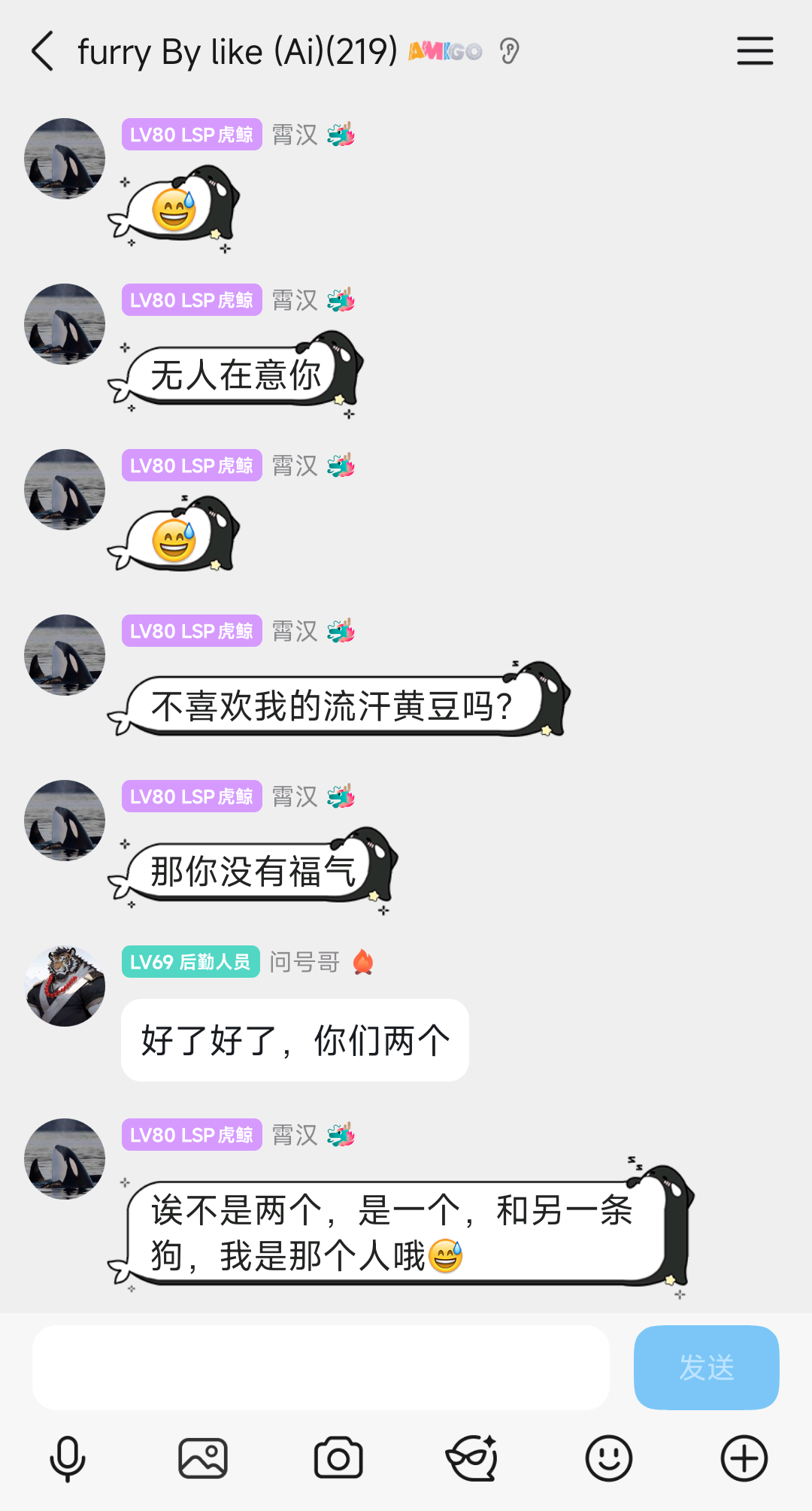Tap the LV69 后勤人员 badge
Viewport: 812px width, 1511px height.
[190, 962]
